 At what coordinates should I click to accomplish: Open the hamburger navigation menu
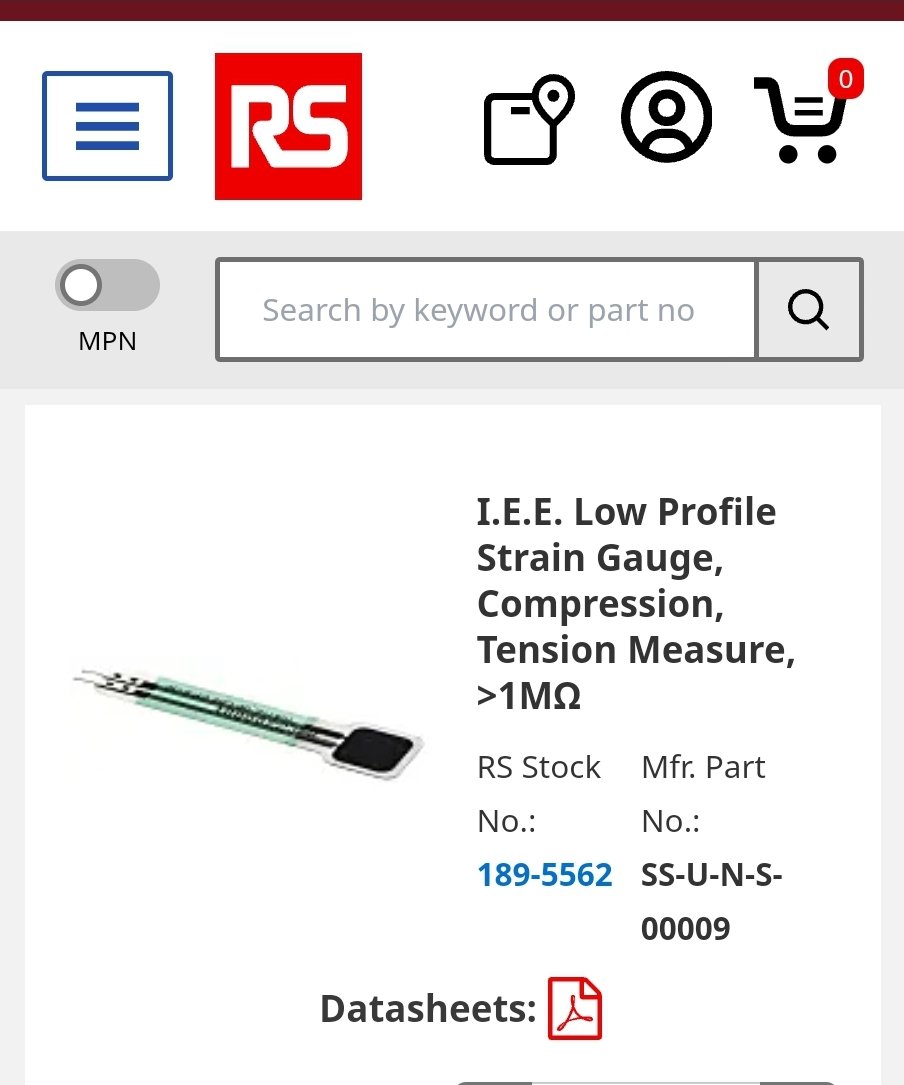point(107,126)
